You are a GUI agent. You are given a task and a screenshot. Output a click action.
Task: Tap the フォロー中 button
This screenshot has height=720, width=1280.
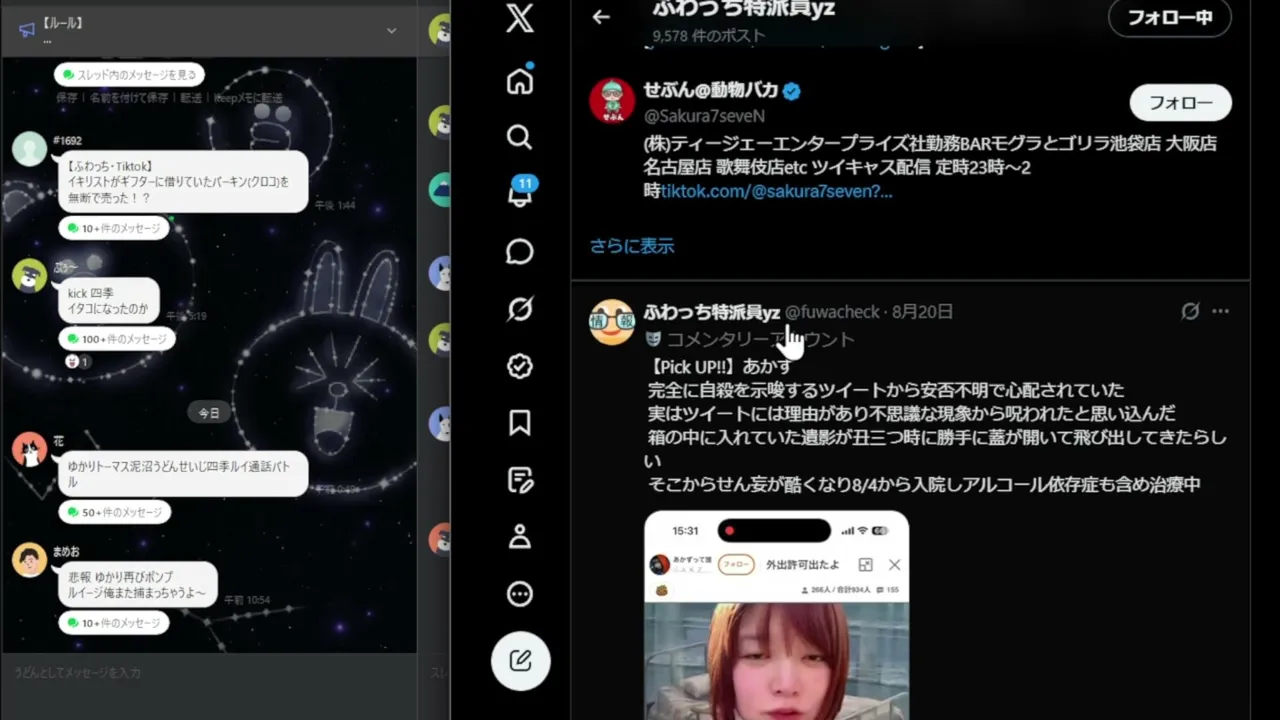point(1170,18)
